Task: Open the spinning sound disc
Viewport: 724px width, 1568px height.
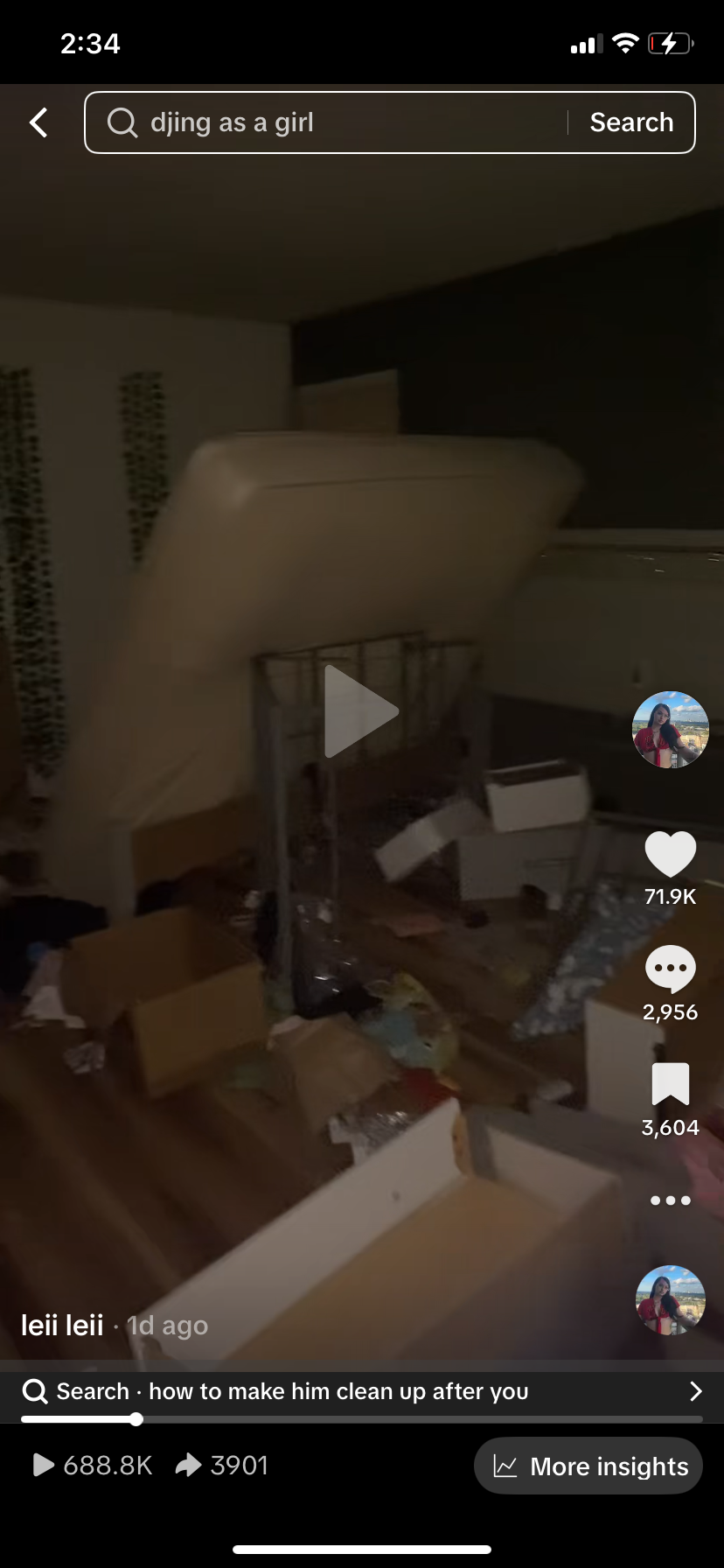Action: coord(670,1299)
